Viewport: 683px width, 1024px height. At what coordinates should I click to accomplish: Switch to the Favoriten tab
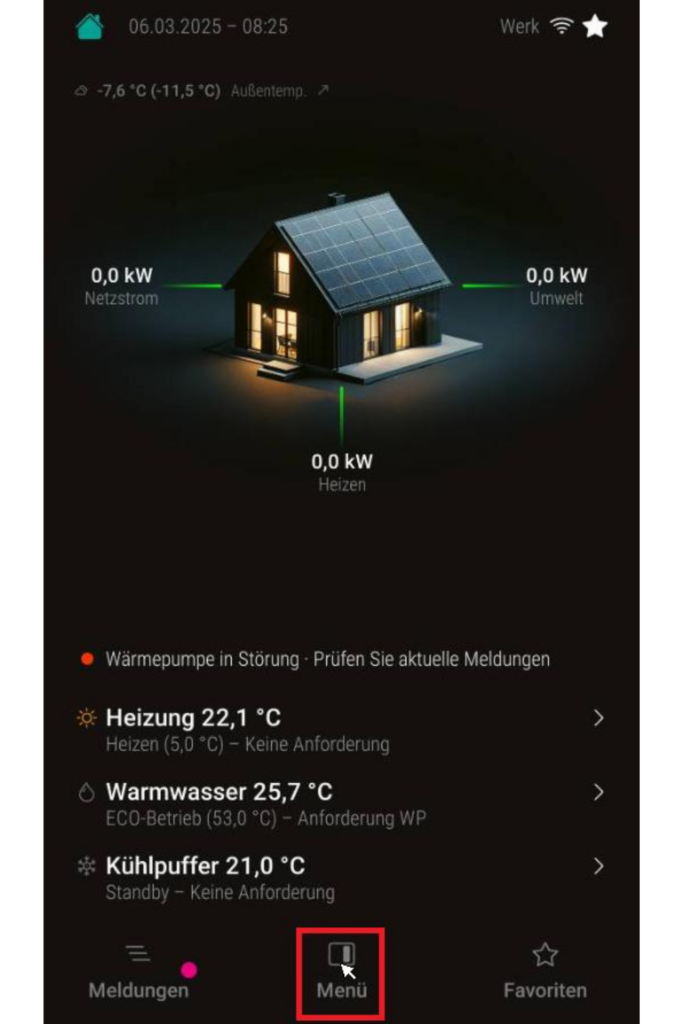(x=545, y=972)
